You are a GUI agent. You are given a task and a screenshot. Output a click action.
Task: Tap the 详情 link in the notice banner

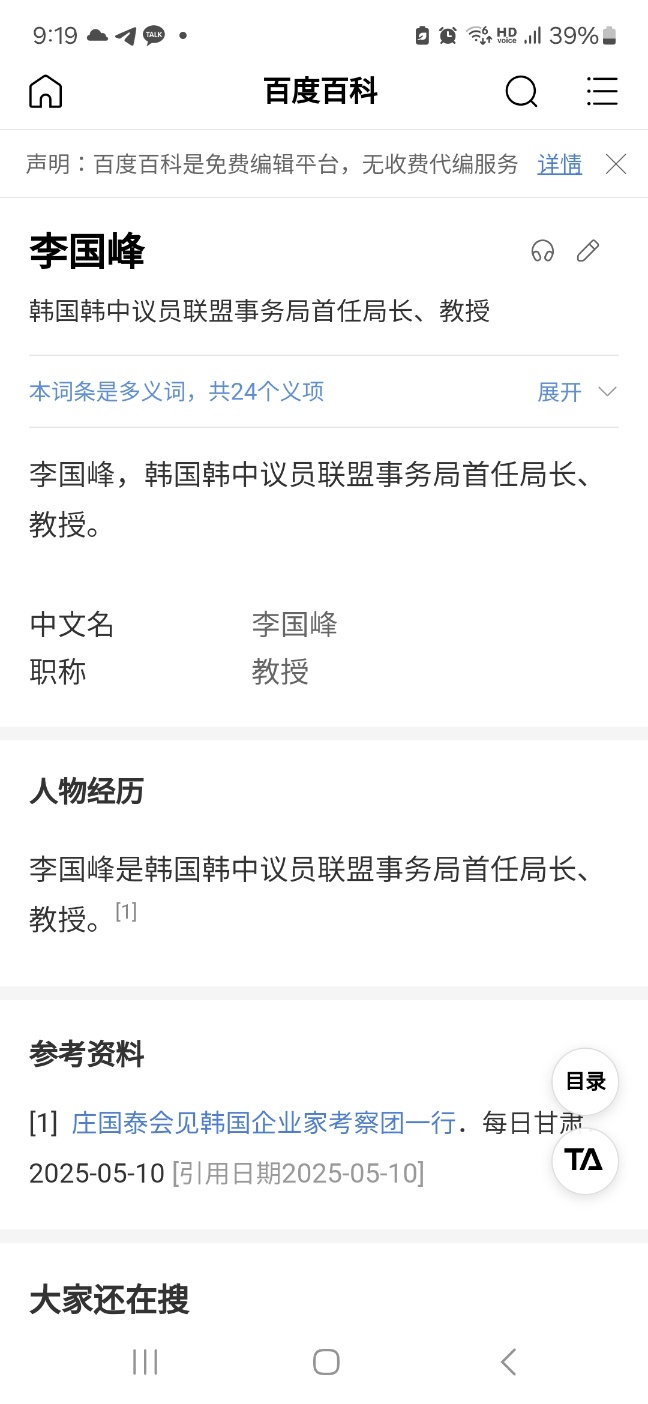tap(560, 164)
